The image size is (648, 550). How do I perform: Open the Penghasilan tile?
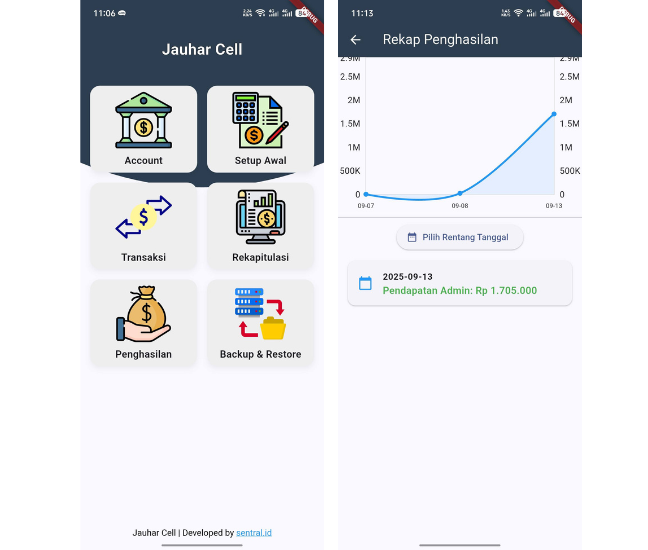pyautogui.click(x=143, y=322)
